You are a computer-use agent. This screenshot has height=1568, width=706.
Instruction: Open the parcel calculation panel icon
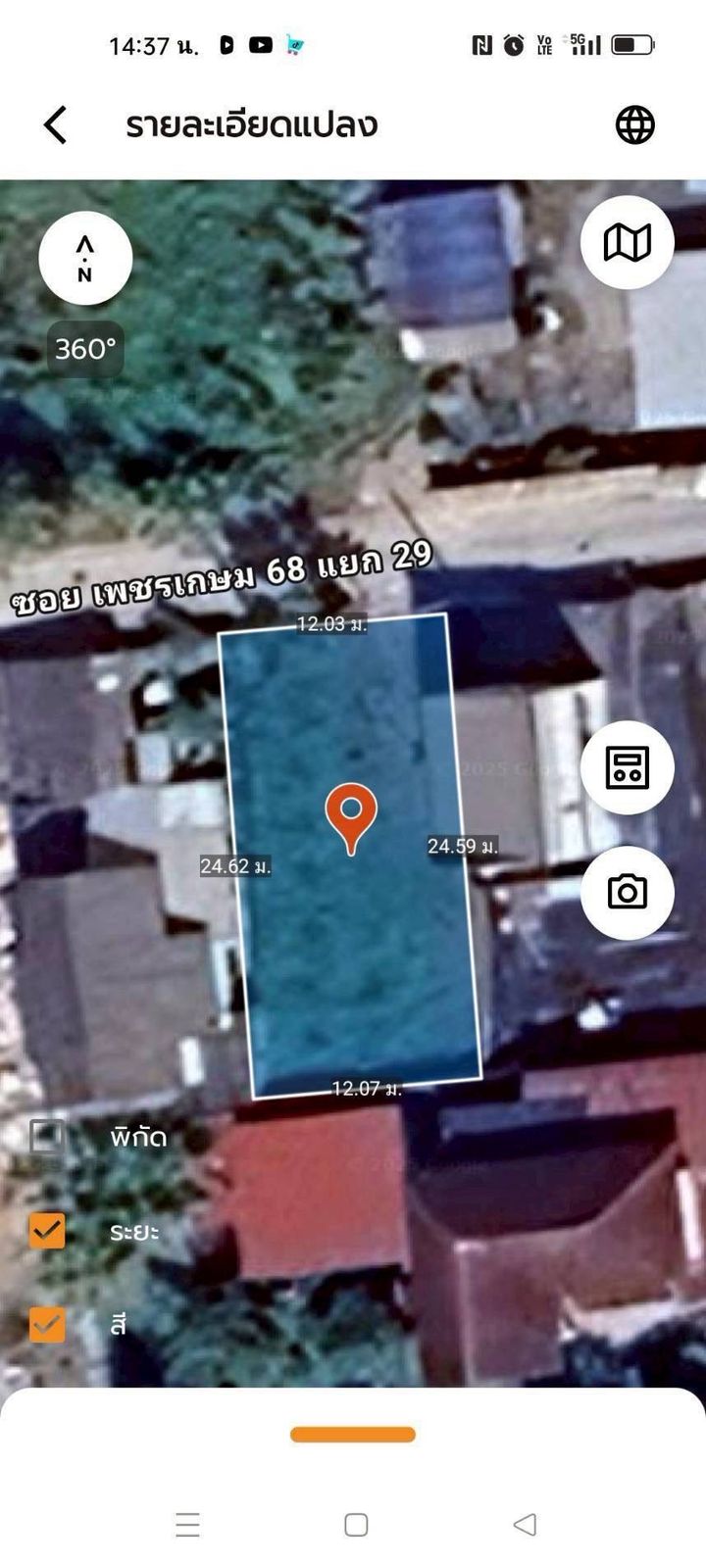629,767
